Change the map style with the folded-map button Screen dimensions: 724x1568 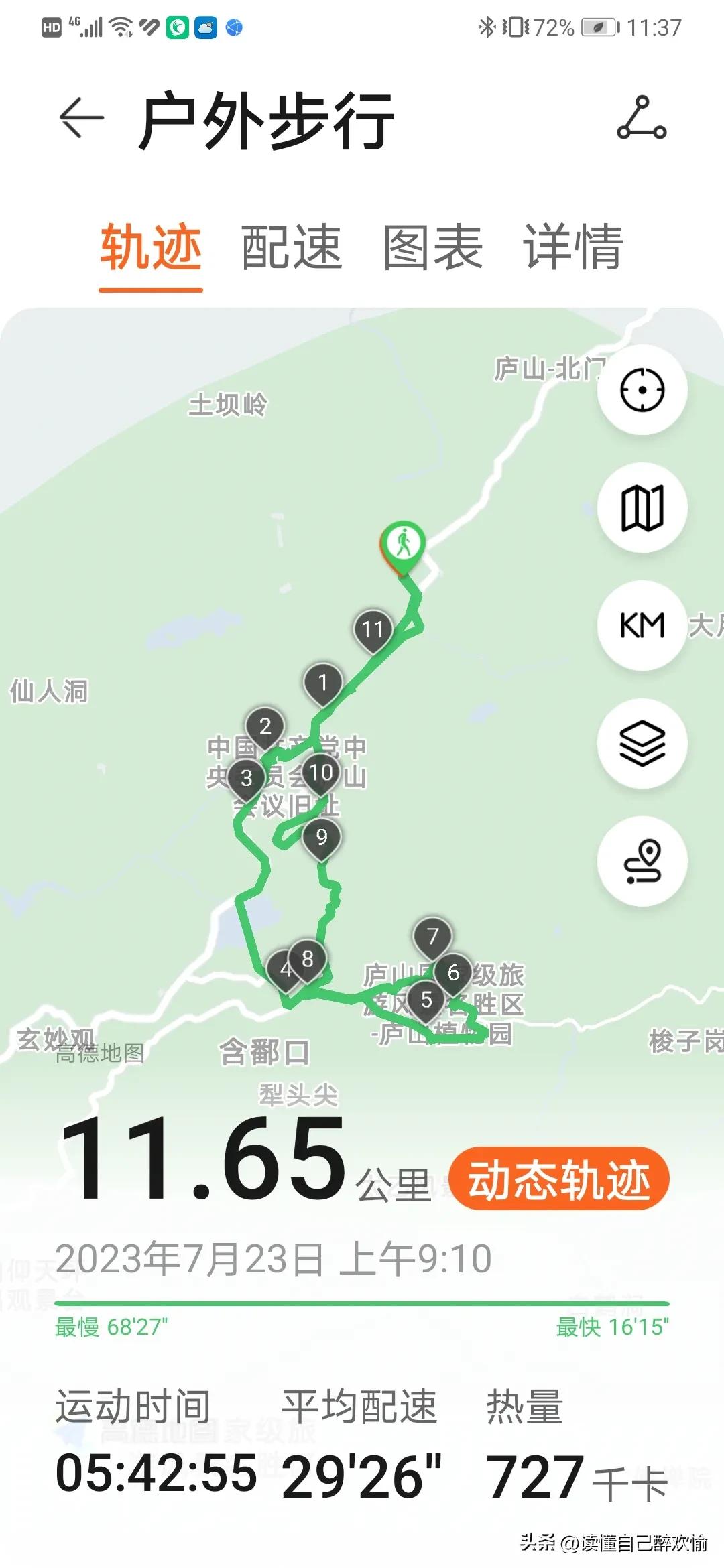[x=642, y=508]
